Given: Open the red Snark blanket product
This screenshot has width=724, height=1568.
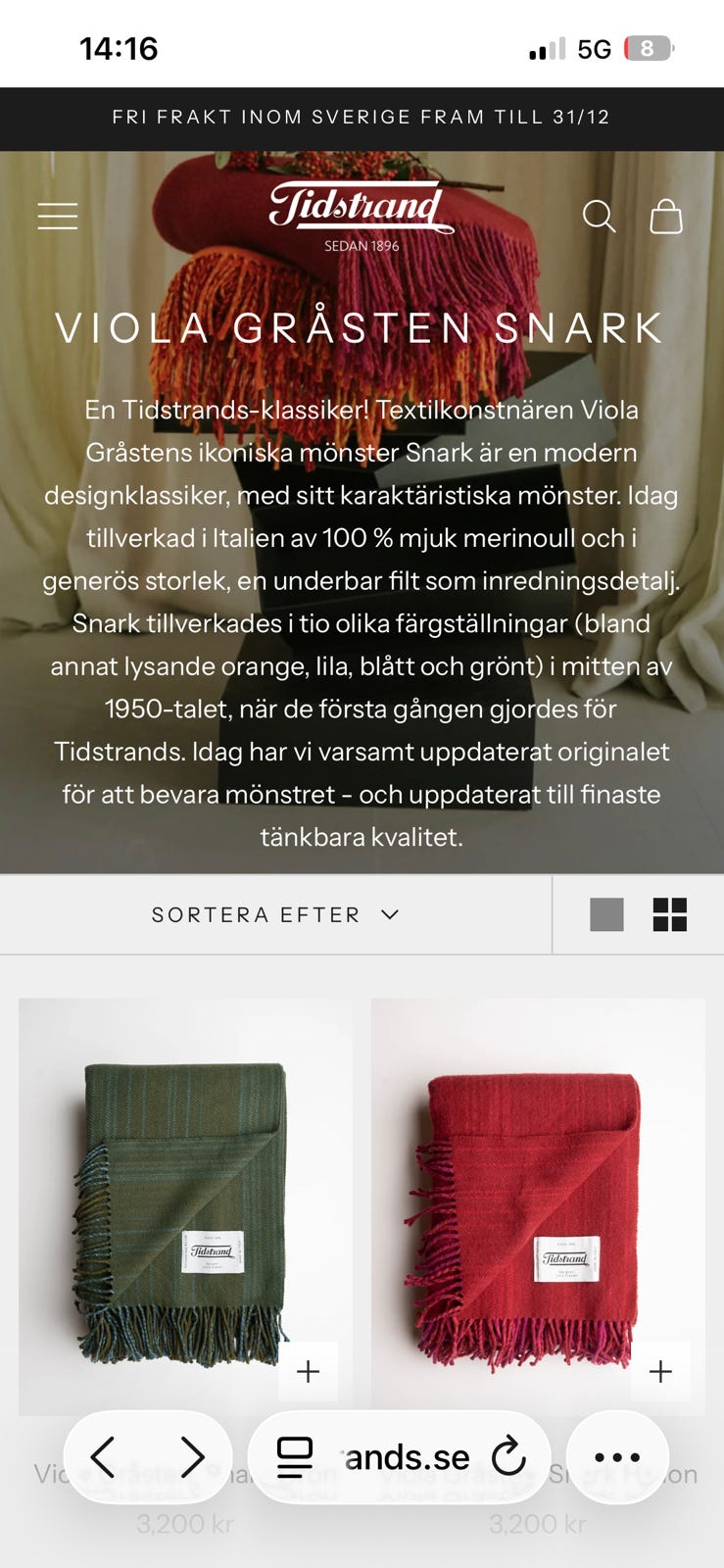Looking at the screenshot, I should pyautogui.click(x=538, y=1206).
